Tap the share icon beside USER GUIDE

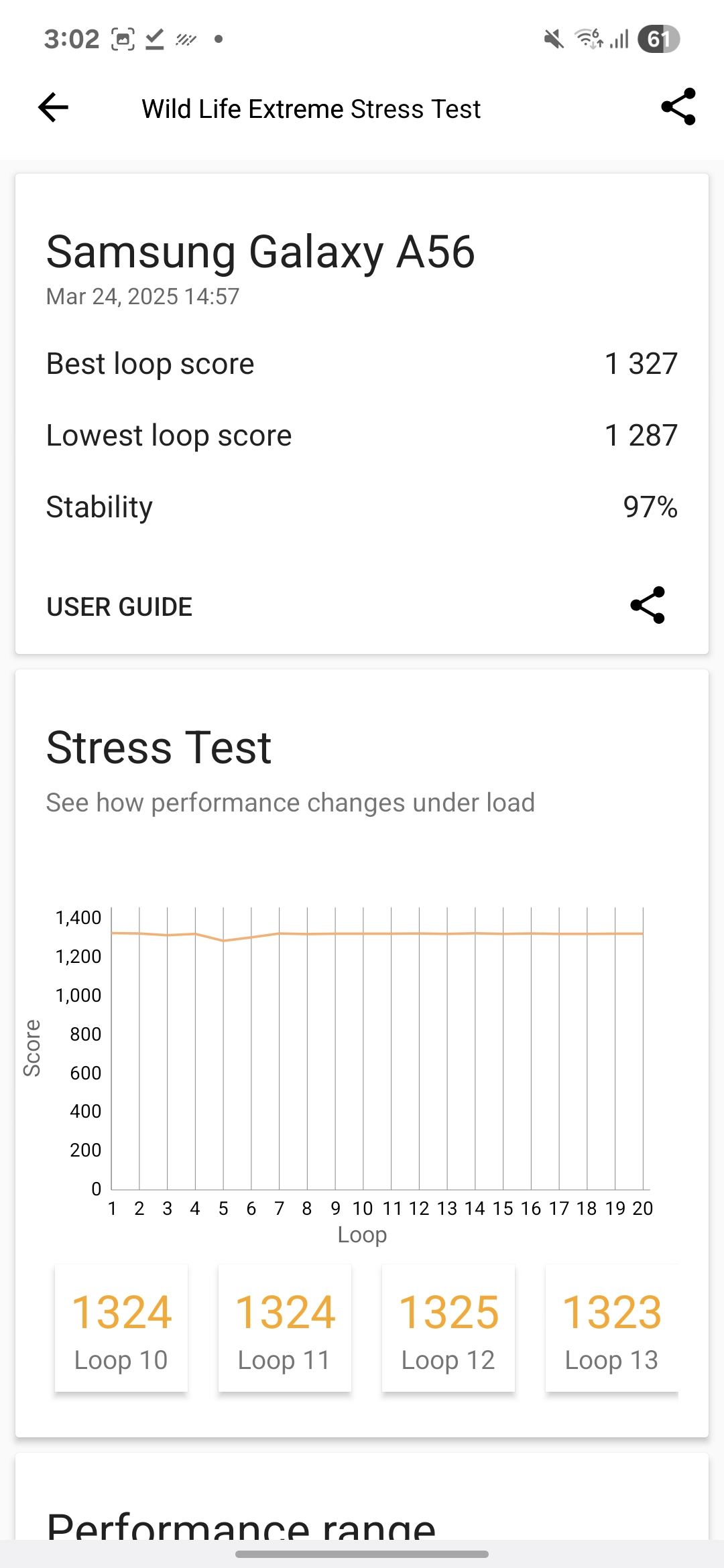click(648, 606)
